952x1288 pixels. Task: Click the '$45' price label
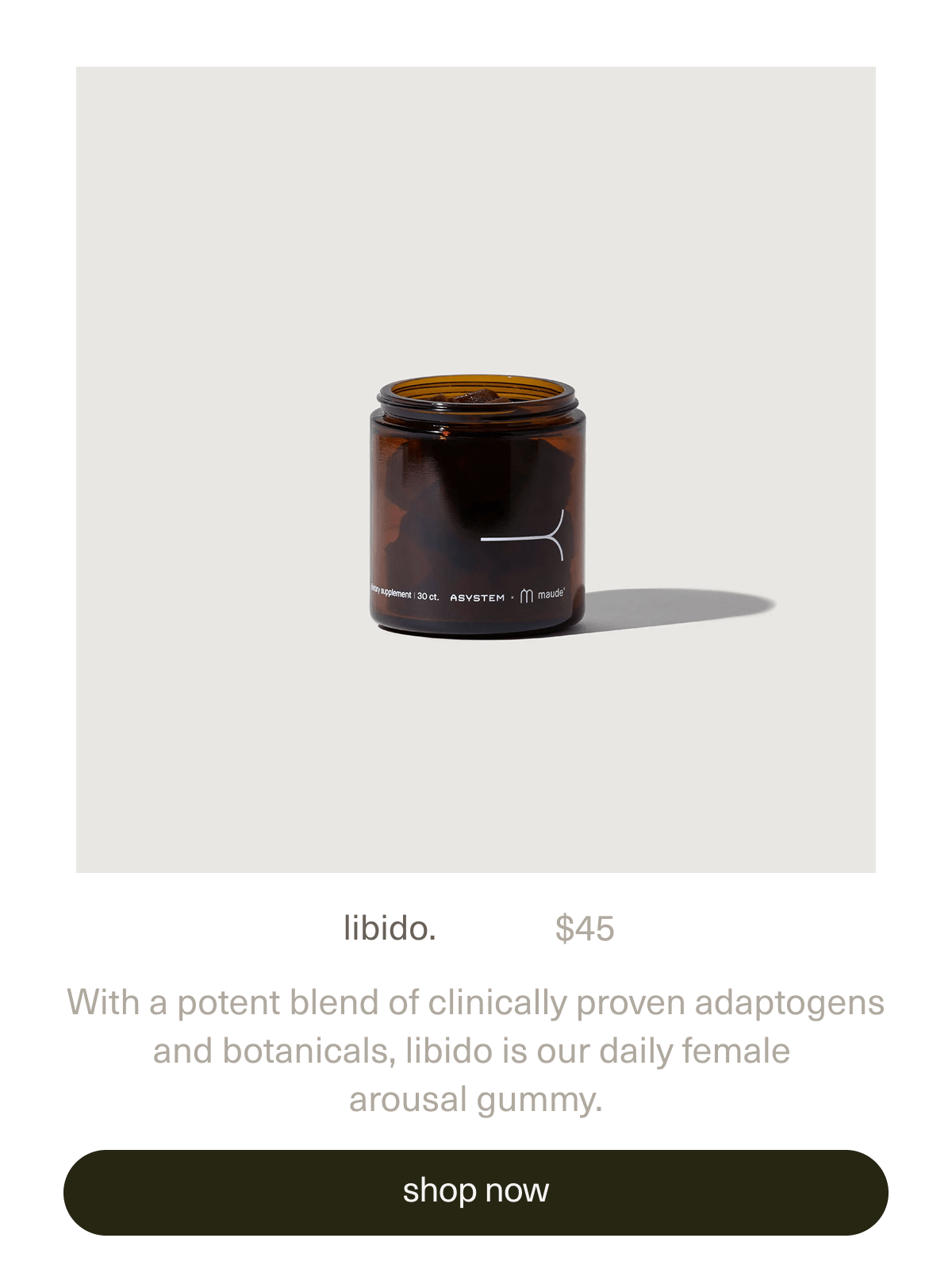(x=585, y=929)
